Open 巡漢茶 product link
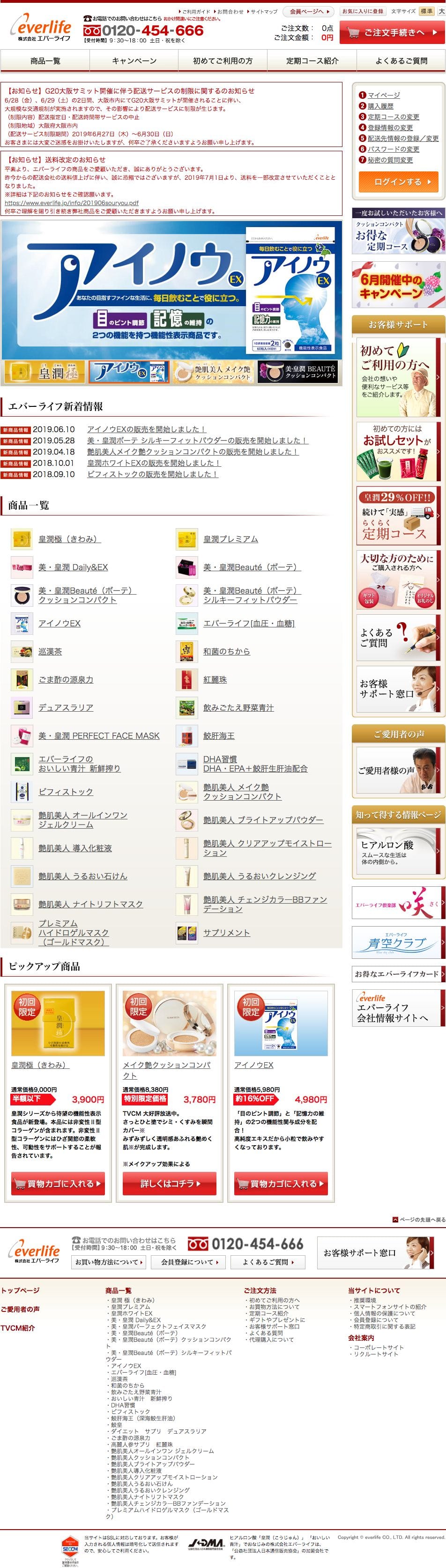446x1568 pixels. coord(50,651)
